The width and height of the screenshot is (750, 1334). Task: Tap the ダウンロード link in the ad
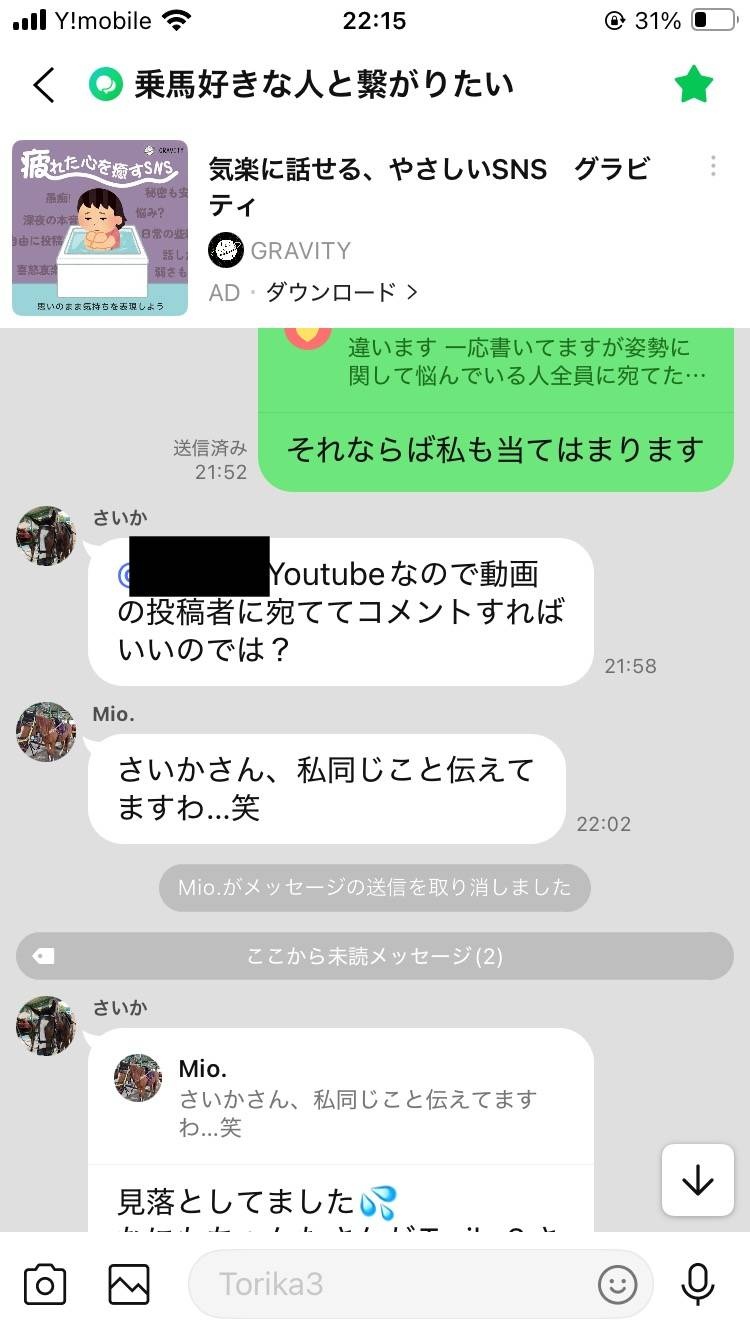point(341,292)
